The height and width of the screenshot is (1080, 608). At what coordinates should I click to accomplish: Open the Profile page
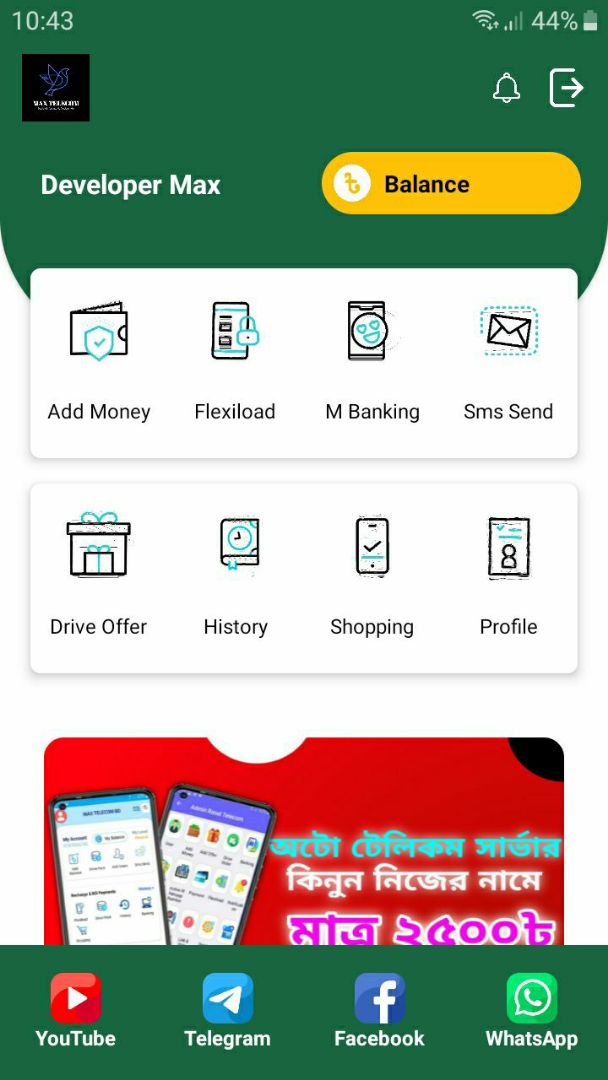pyautogui.click(x=508, y=575)
